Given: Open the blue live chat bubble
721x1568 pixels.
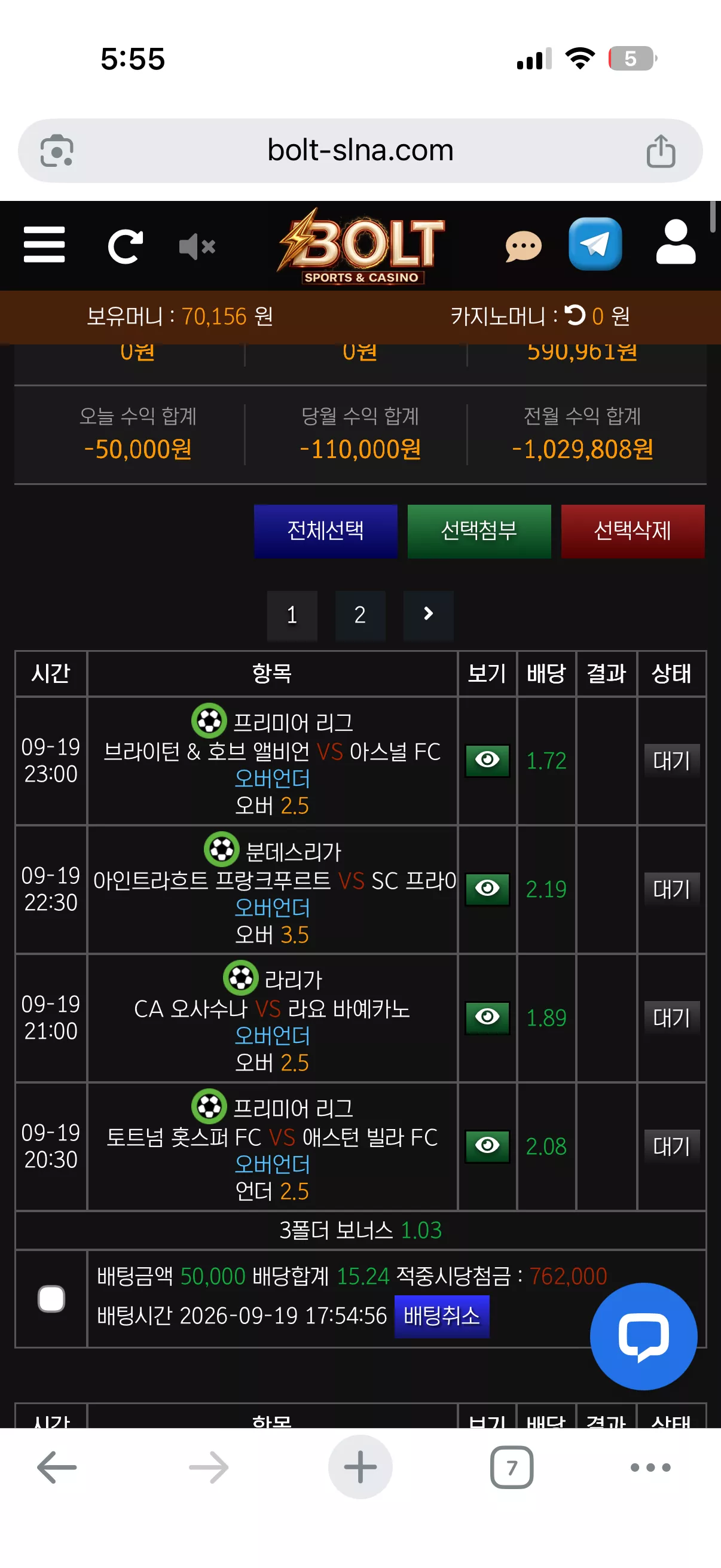Looking at the screenshot, I should tap(644, 1337).
